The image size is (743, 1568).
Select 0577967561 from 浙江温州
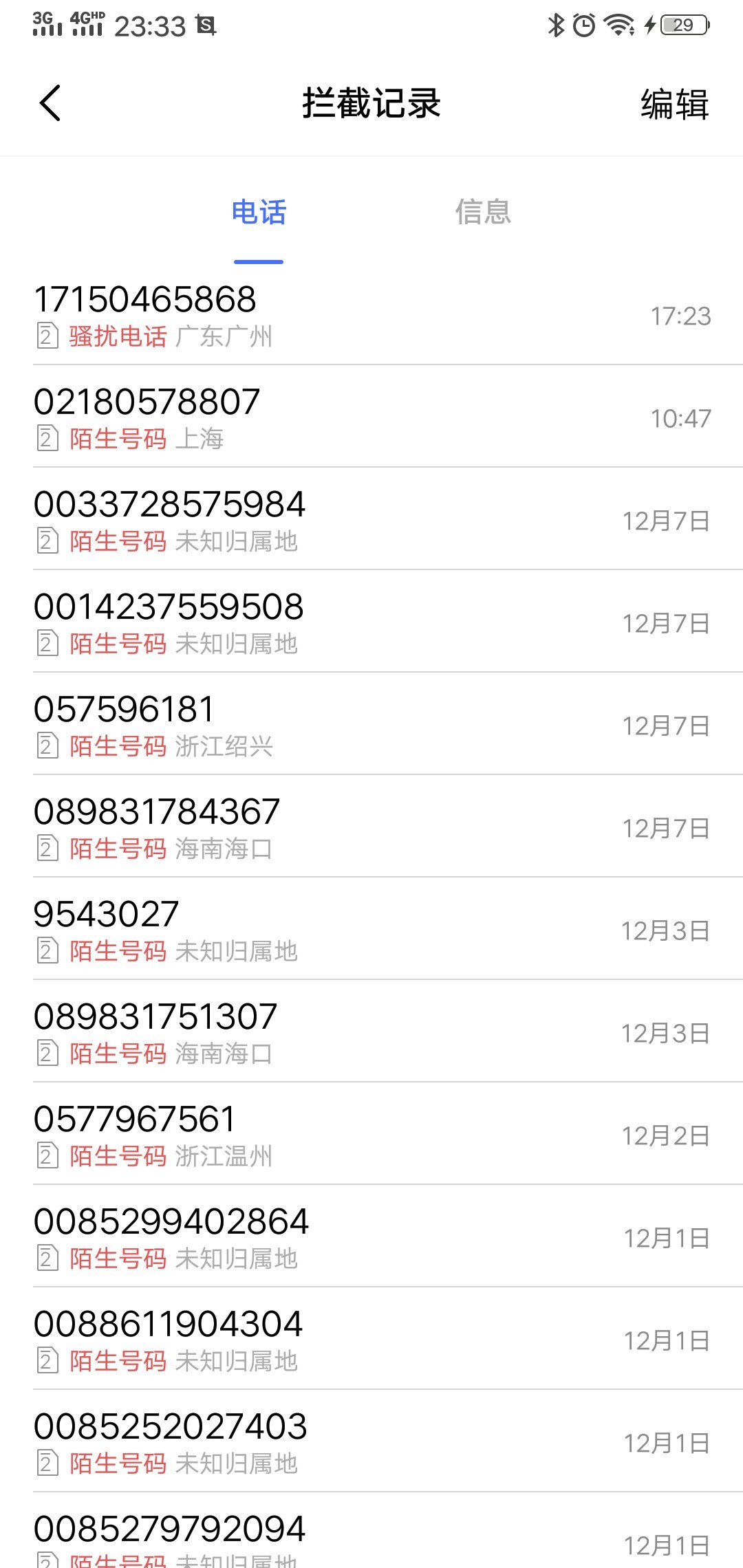[x=371, y=1135]
